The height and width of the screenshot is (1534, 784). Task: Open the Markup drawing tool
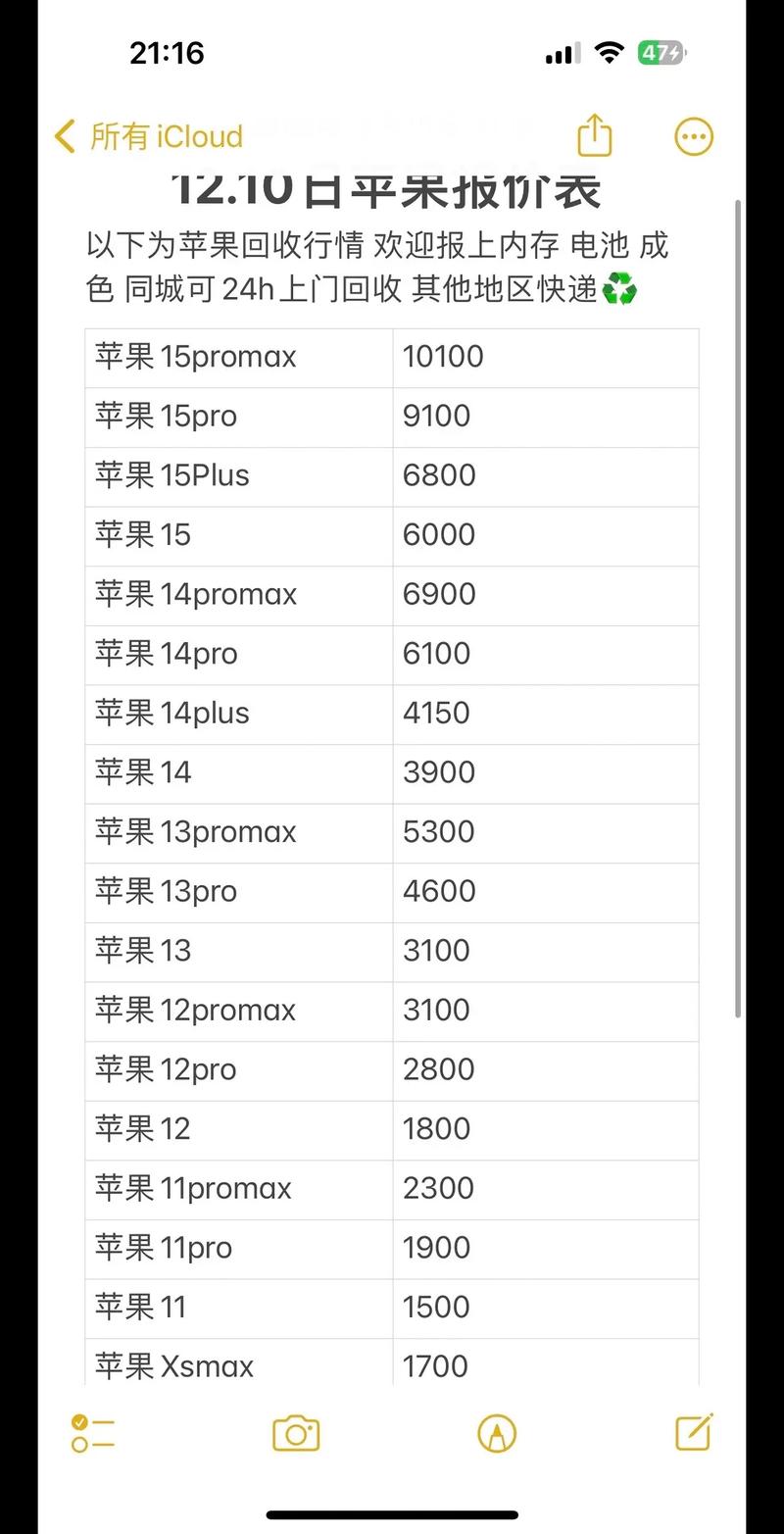pos(496,1433)
